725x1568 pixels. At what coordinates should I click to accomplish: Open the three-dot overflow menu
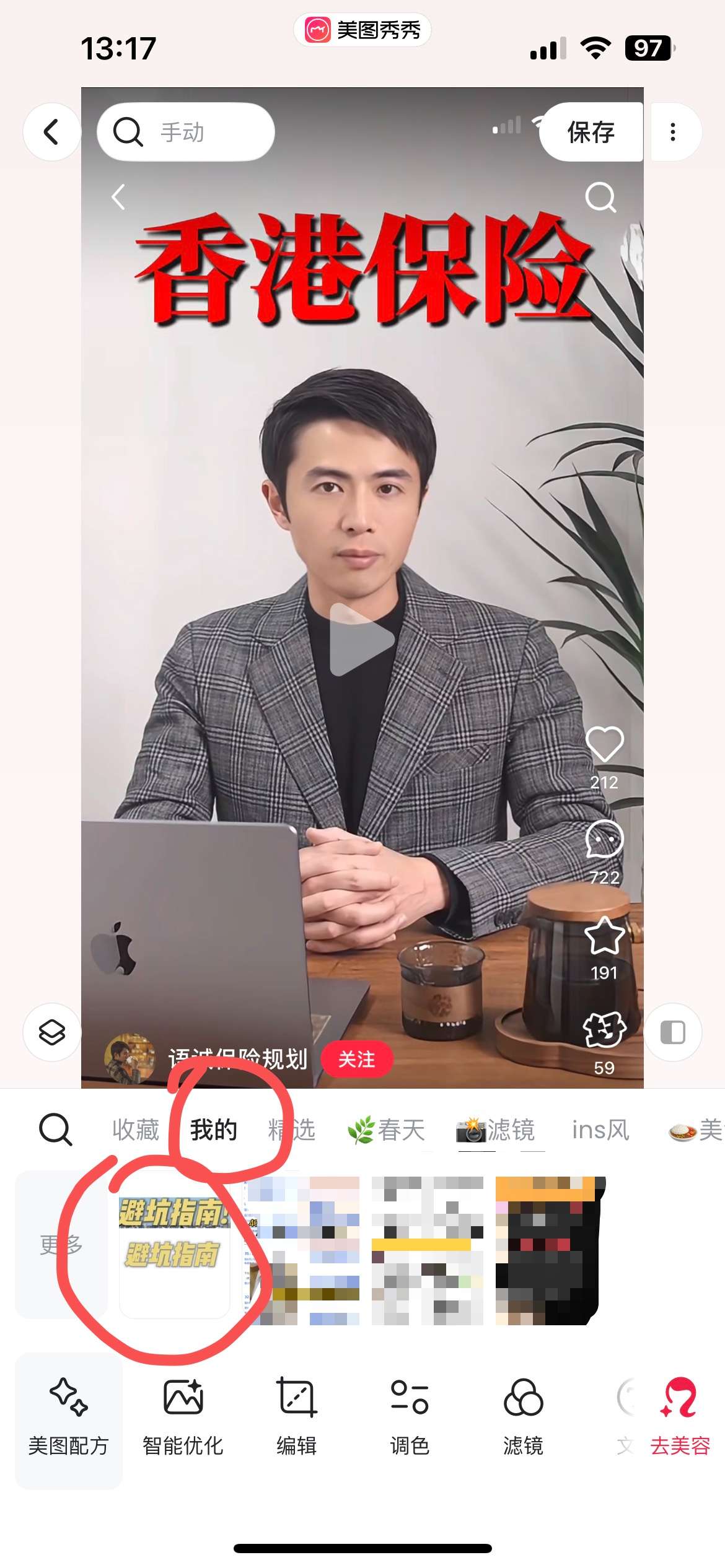[x=673, y=132]
